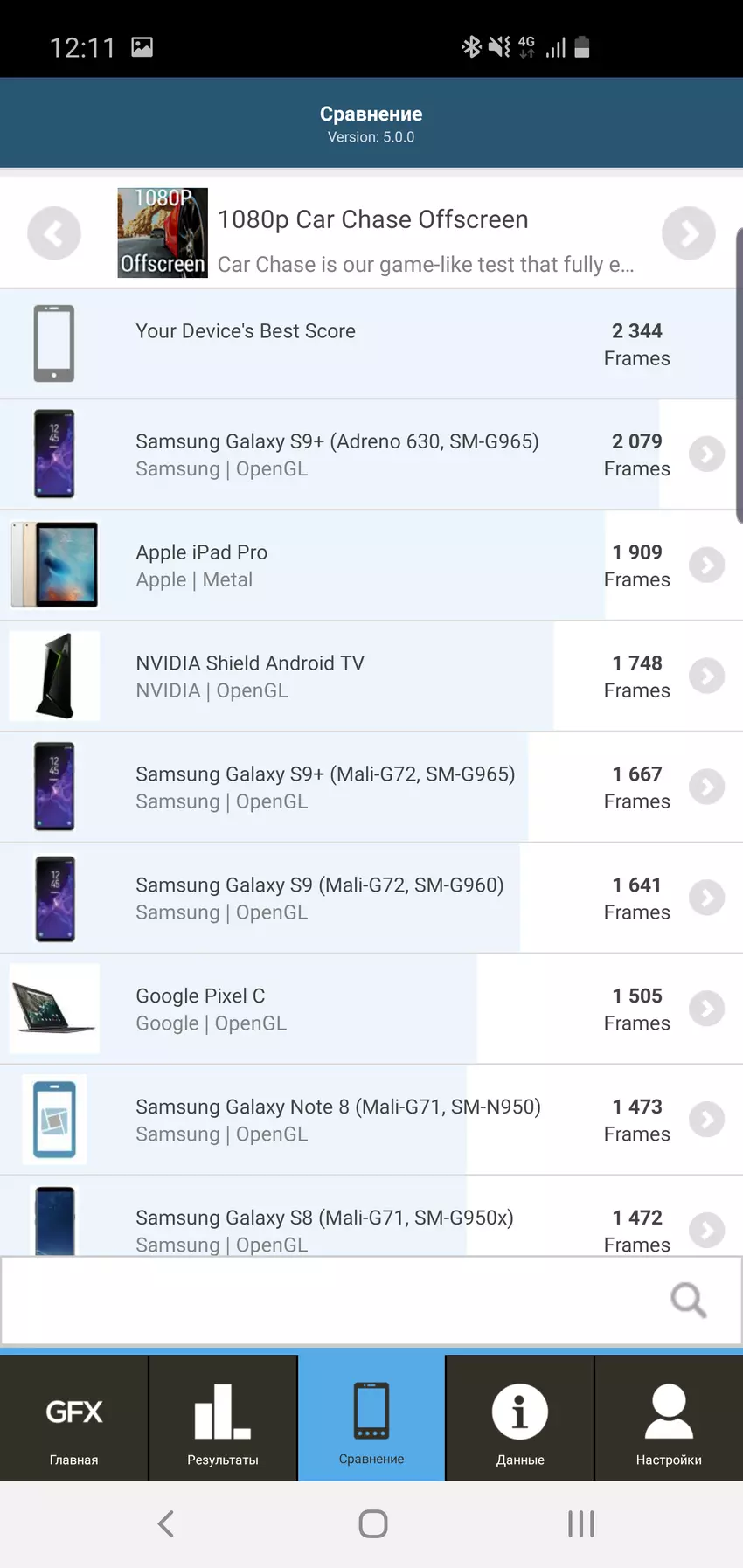Open Apple iPad Pro comparison row

706,565
